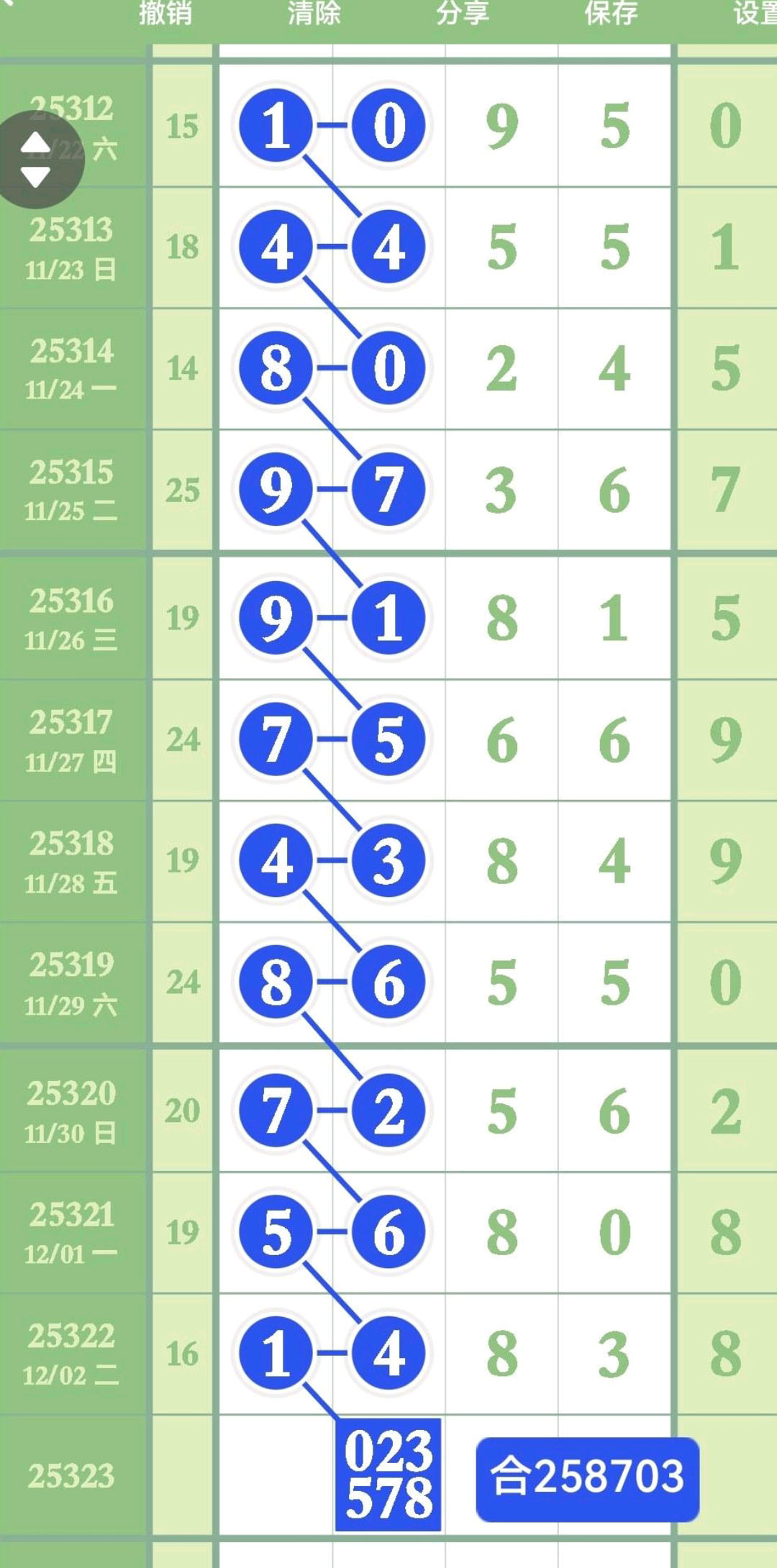
Task: Go back with the top-left arrow
Action: pyautogui.click(x=9, y=4)
